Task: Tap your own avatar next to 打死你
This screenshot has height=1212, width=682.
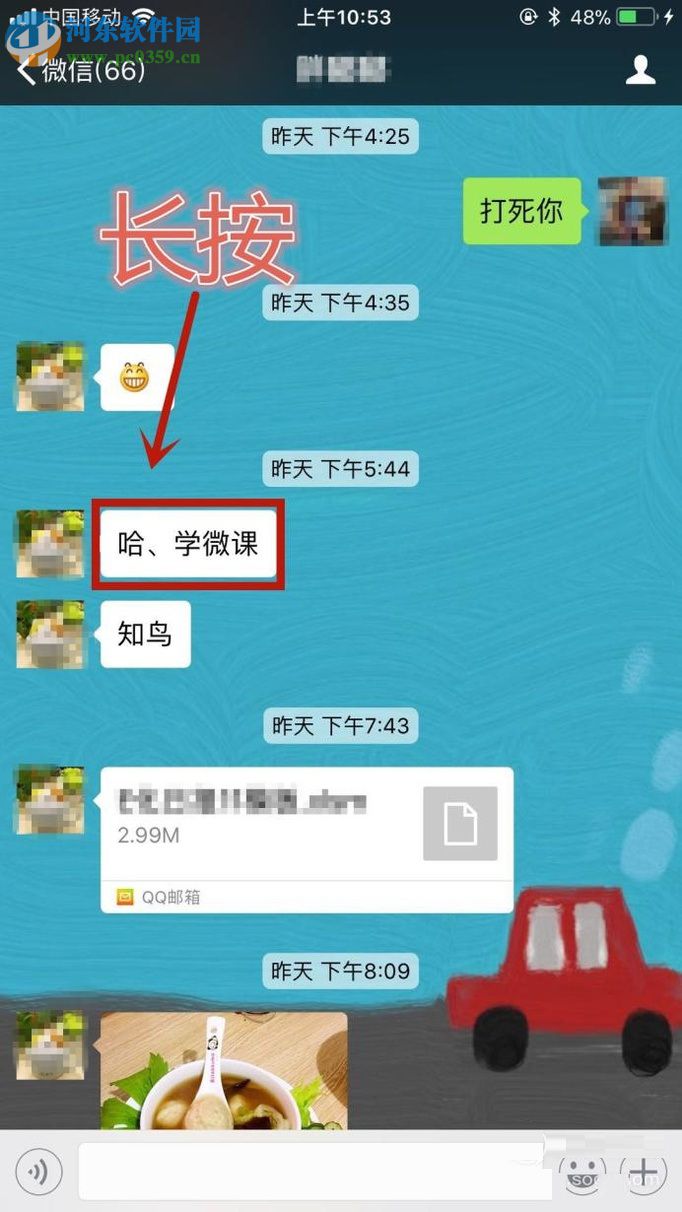Action: point(632,211)
